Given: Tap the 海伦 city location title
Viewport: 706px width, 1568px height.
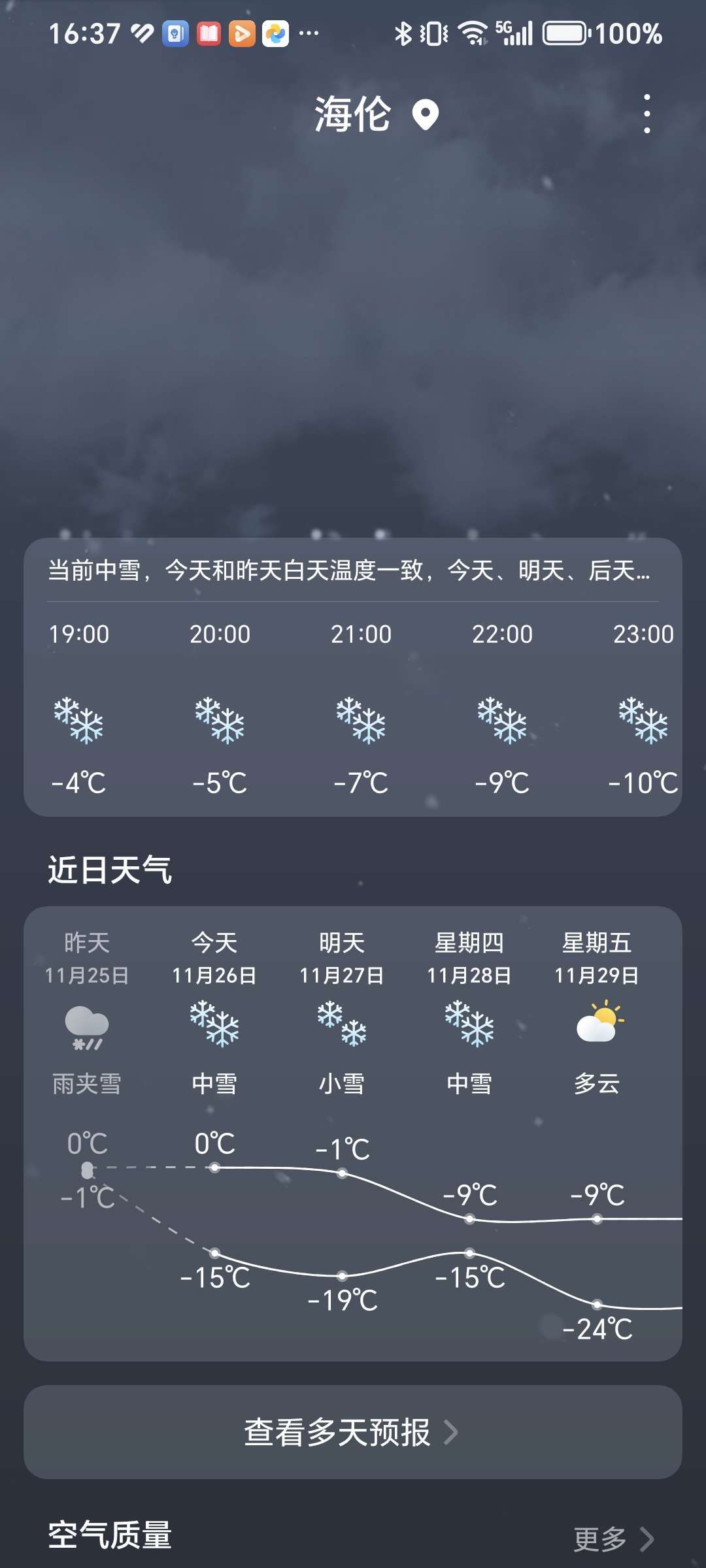Looking at the screenshot, I should (354, 115).
